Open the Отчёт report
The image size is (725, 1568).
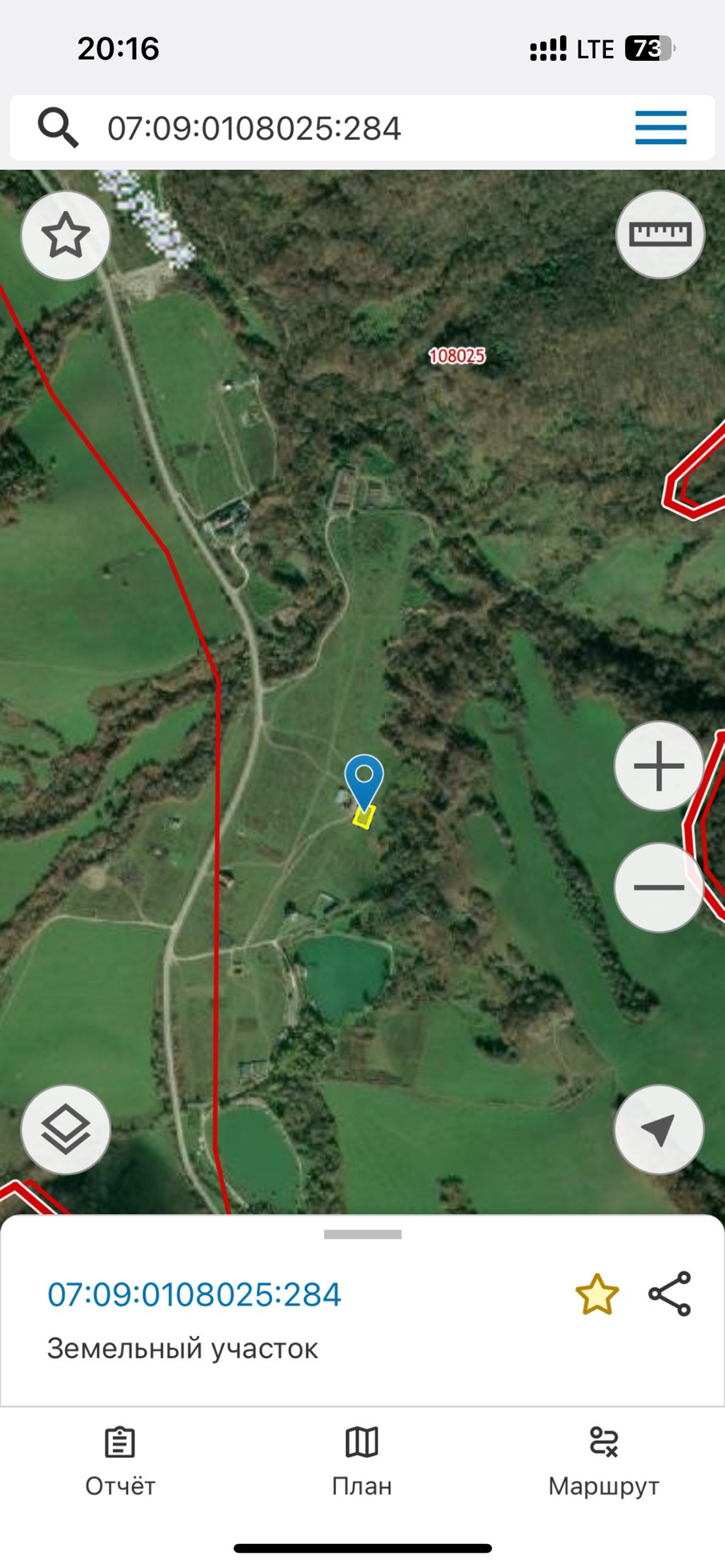click(120, 1461)
